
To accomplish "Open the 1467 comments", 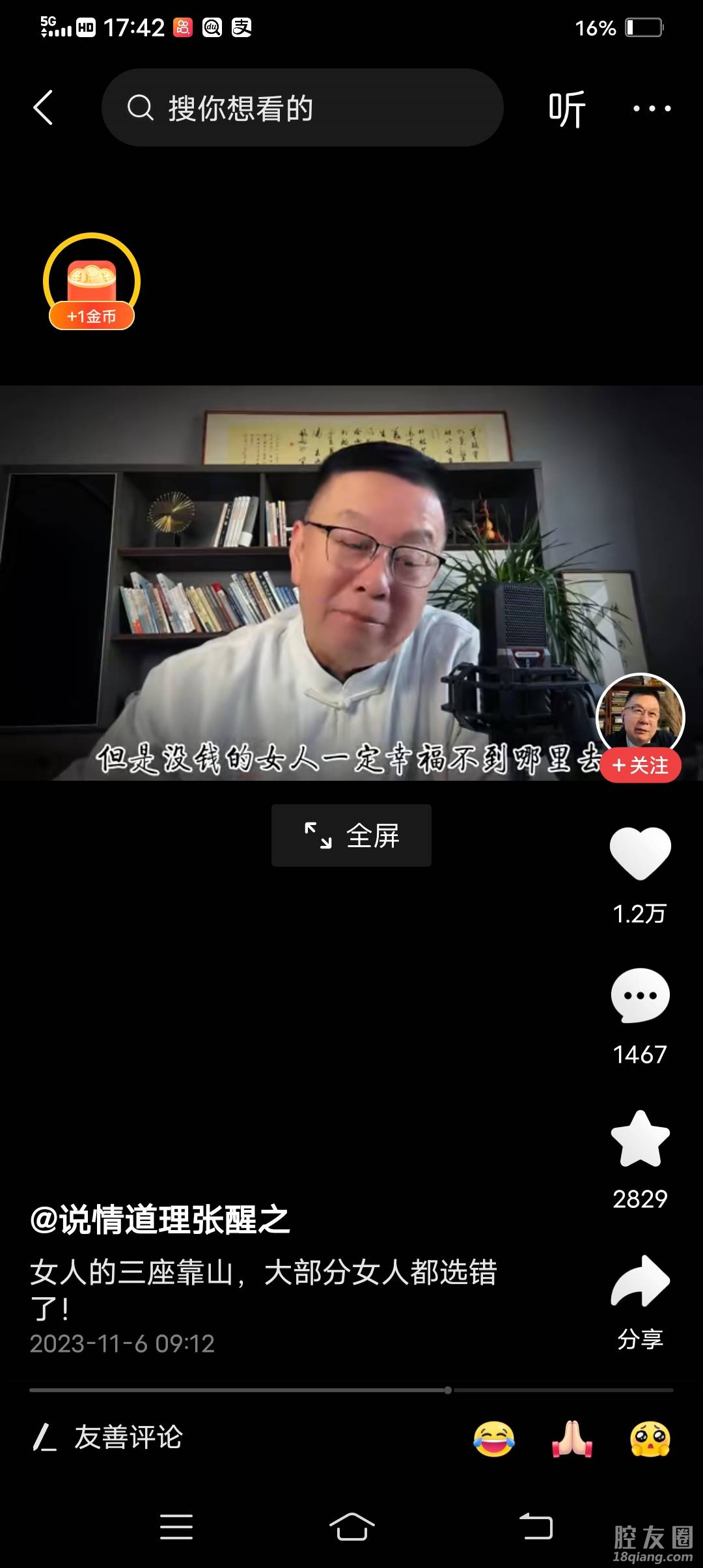I will (640, 996).
